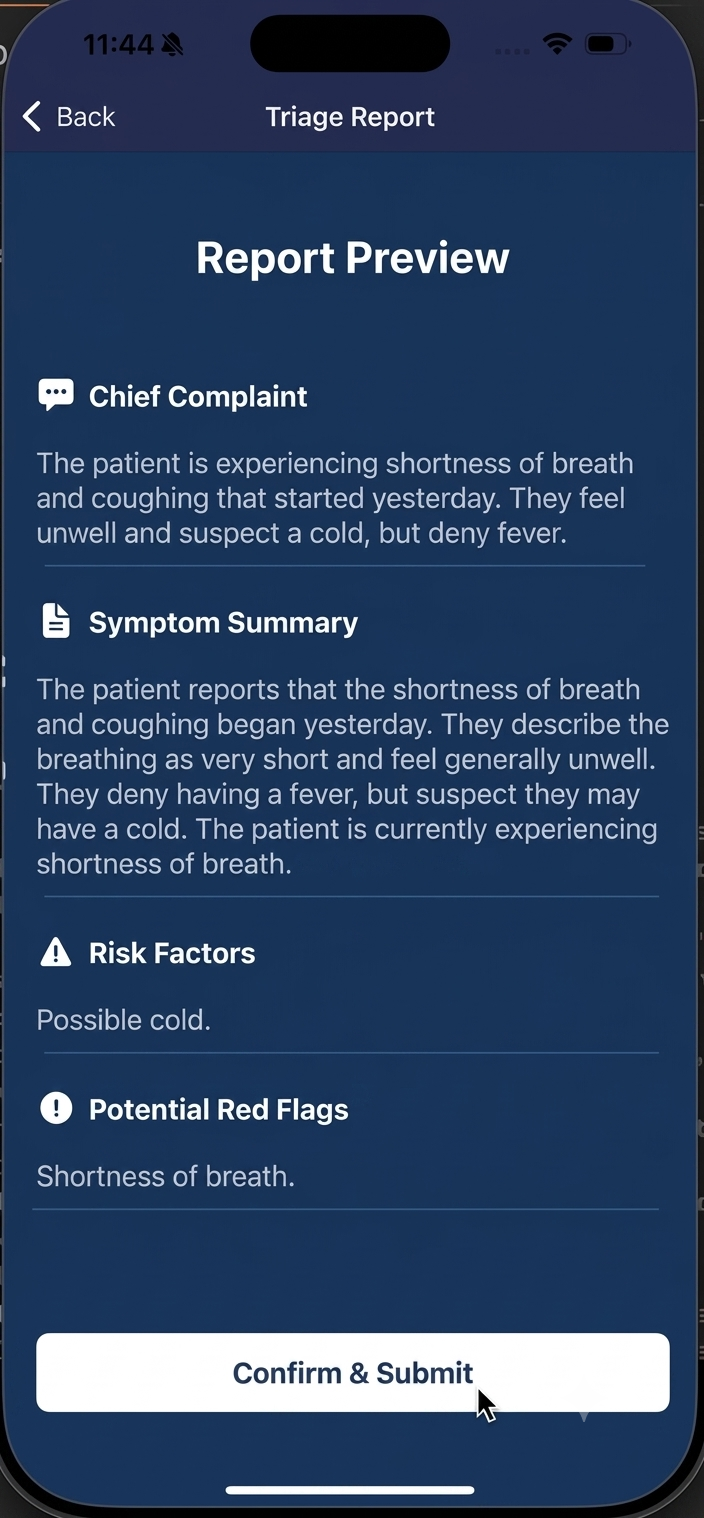Screen dimensions: 704x1518
Task: Go back from the Triage Report
Action: (x=68, y=117)
